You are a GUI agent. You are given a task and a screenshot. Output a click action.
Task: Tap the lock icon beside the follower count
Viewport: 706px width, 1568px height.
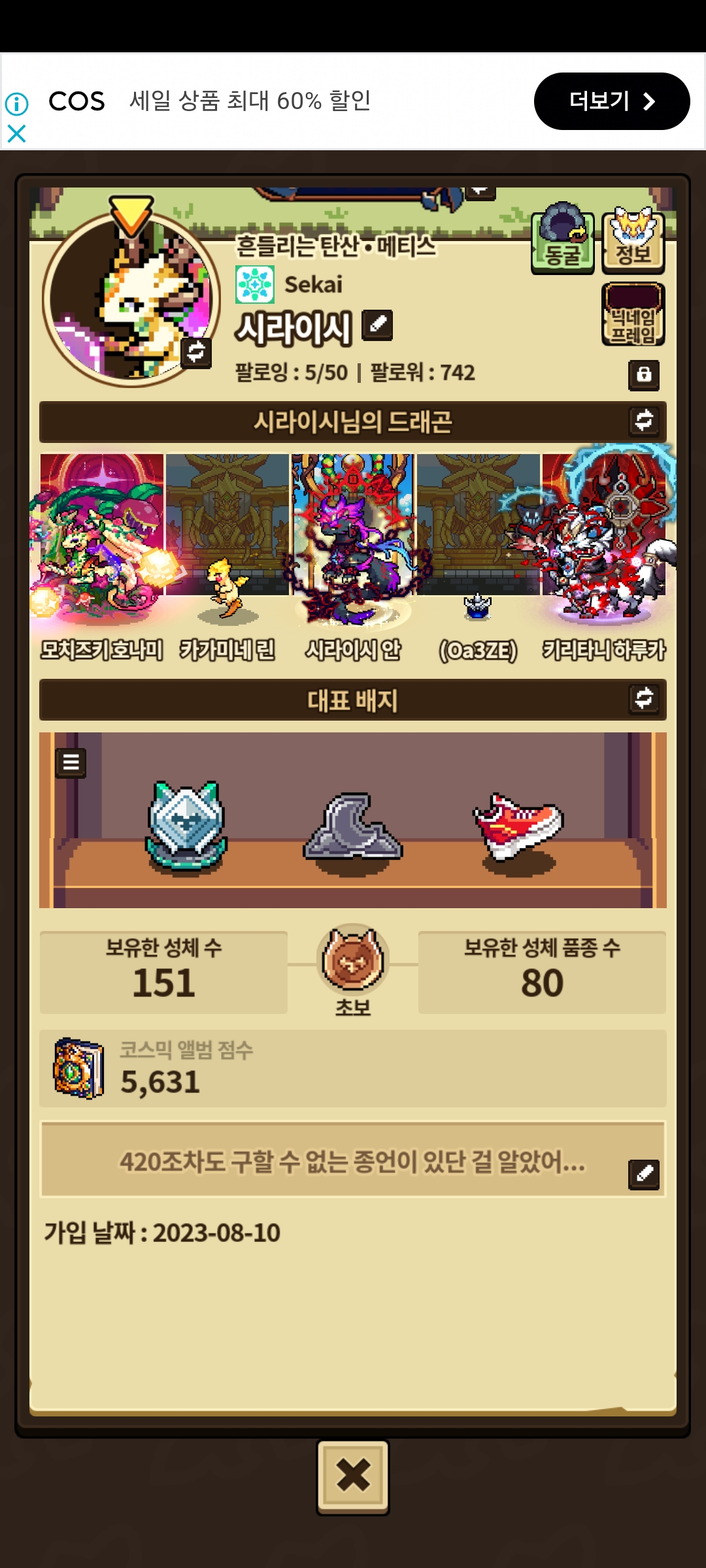click(x=644, y=375)
